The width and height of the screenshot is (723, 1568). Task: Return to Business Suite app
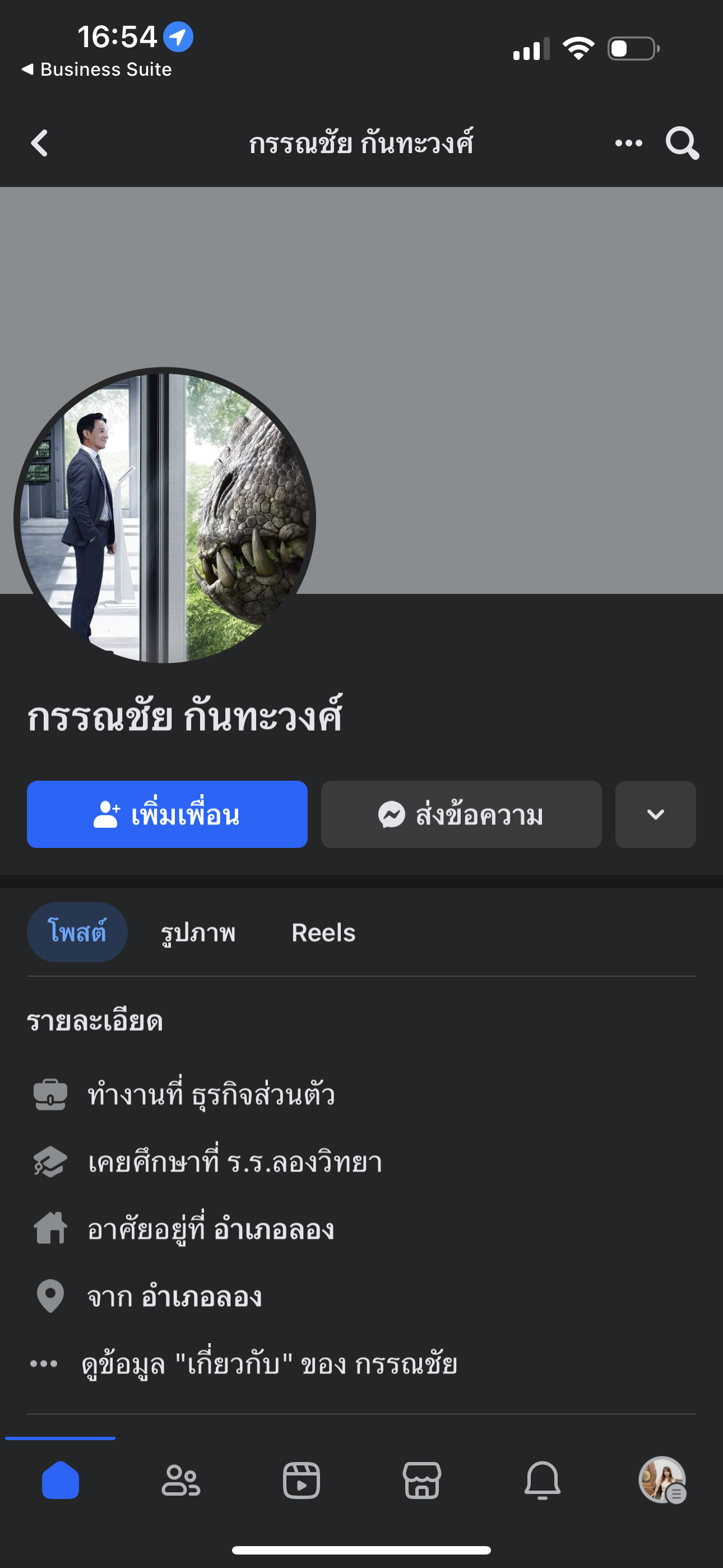point(98,70)
